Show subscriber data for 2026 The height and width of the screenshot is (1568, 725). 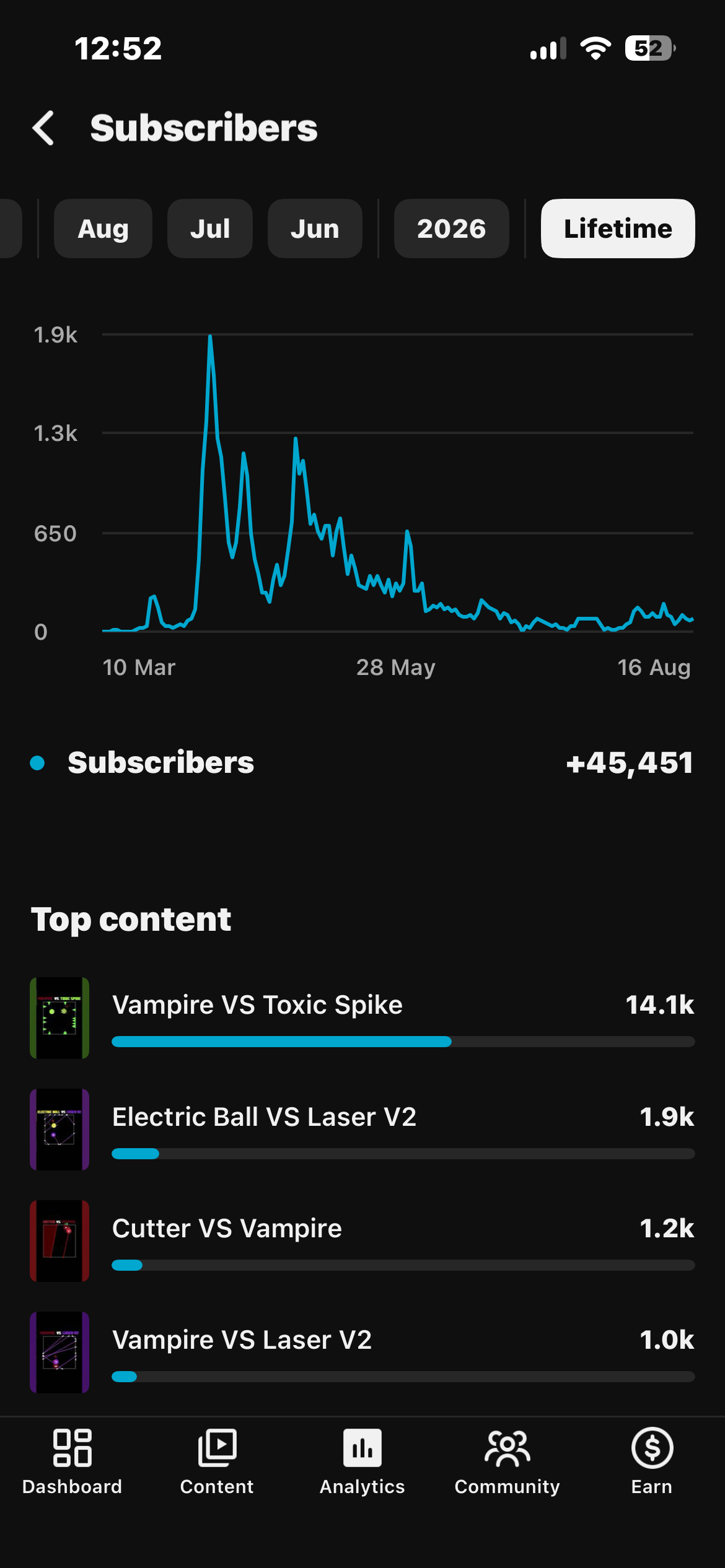pyautogui.click(x=452, y=229)
